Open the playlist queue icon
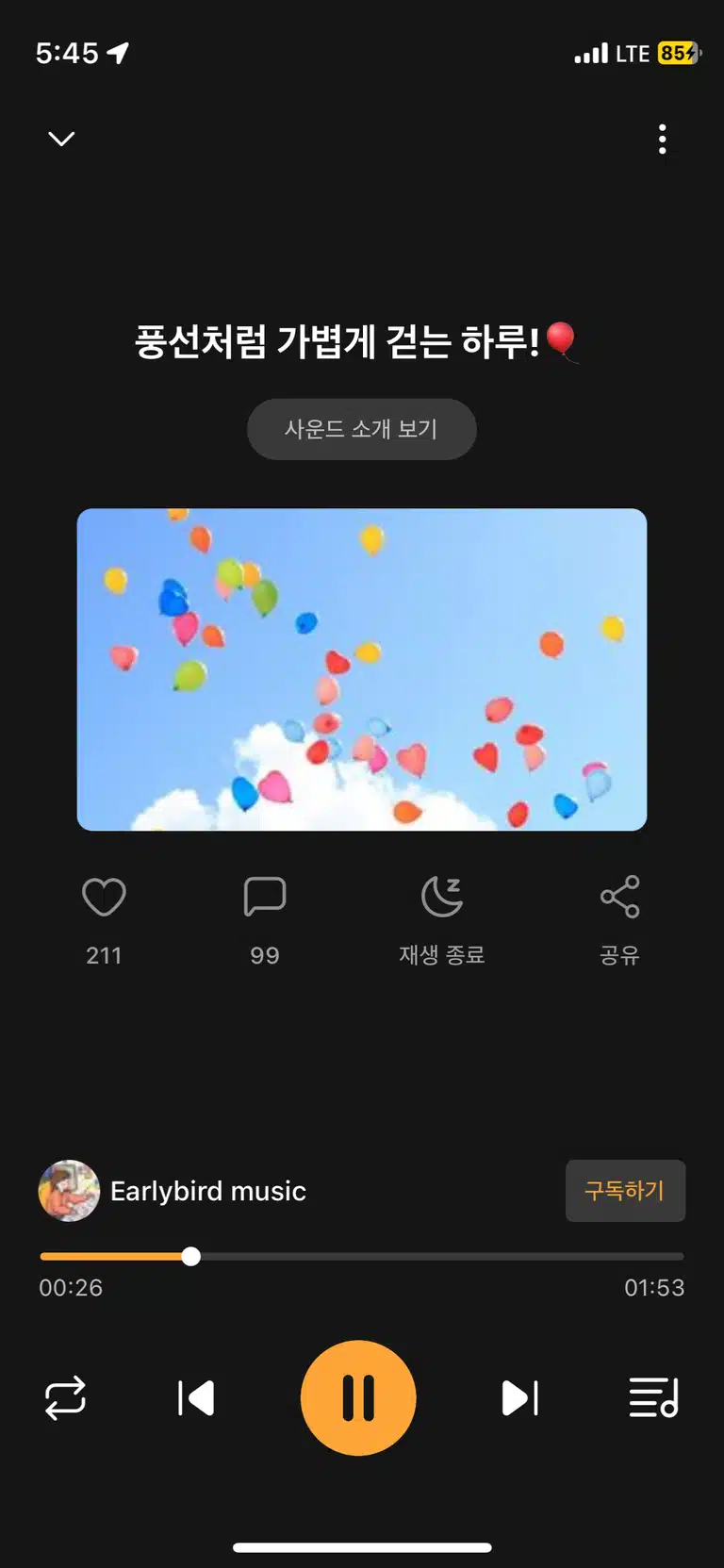 pyautogui.click(x=653, y=1398)
